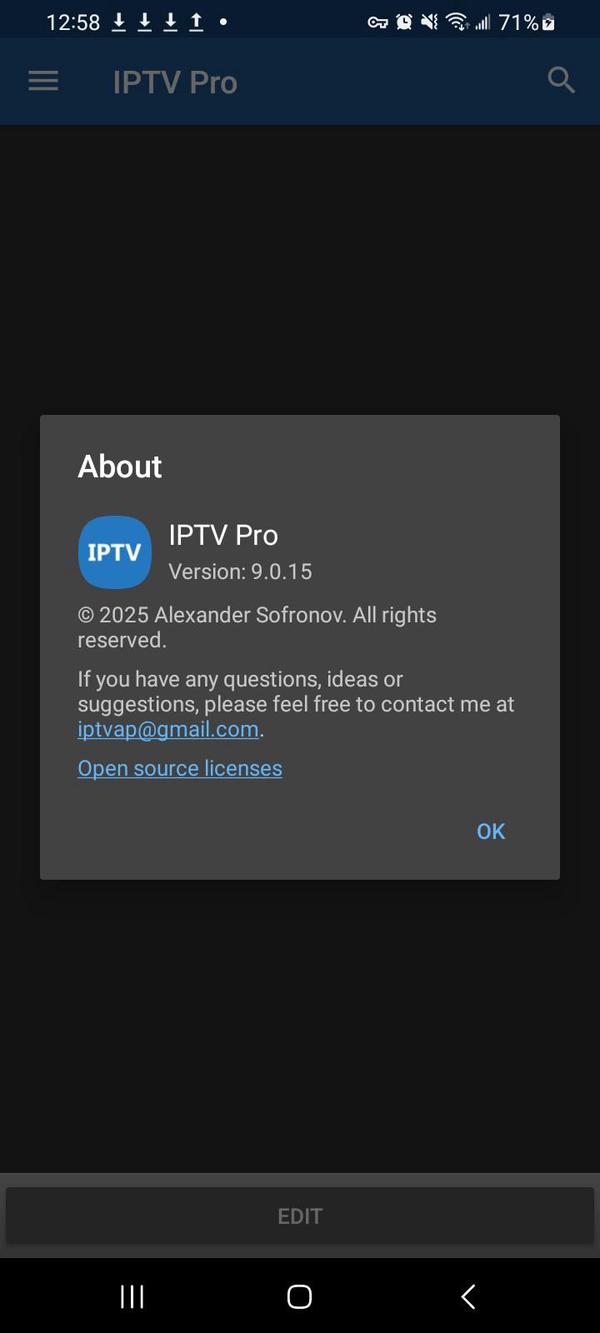
Task: Open the Open source licenses link
Action: tap(180, 768)
